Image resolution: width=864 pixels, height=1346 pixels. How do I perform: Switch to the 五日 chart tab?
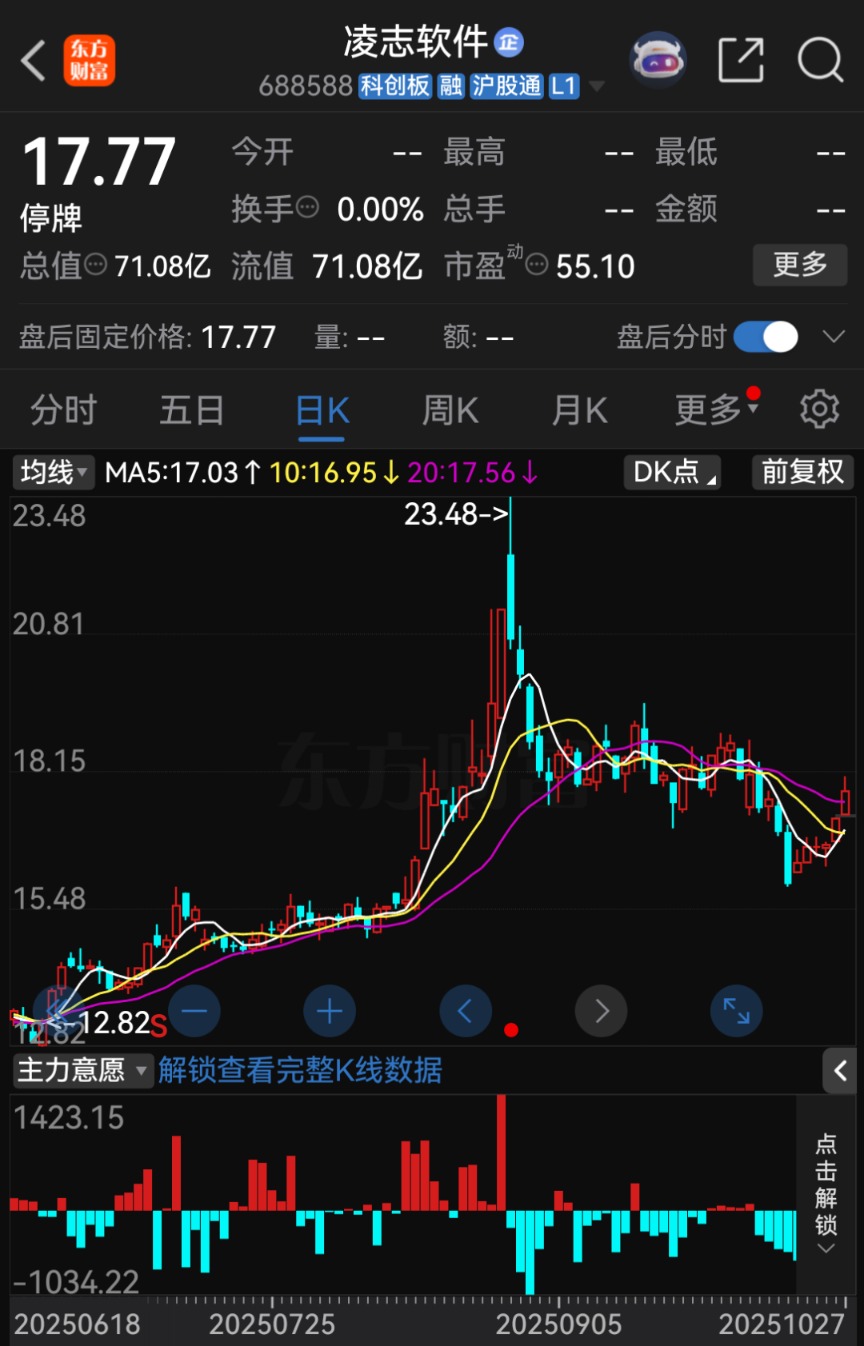(x=192, y=410)
